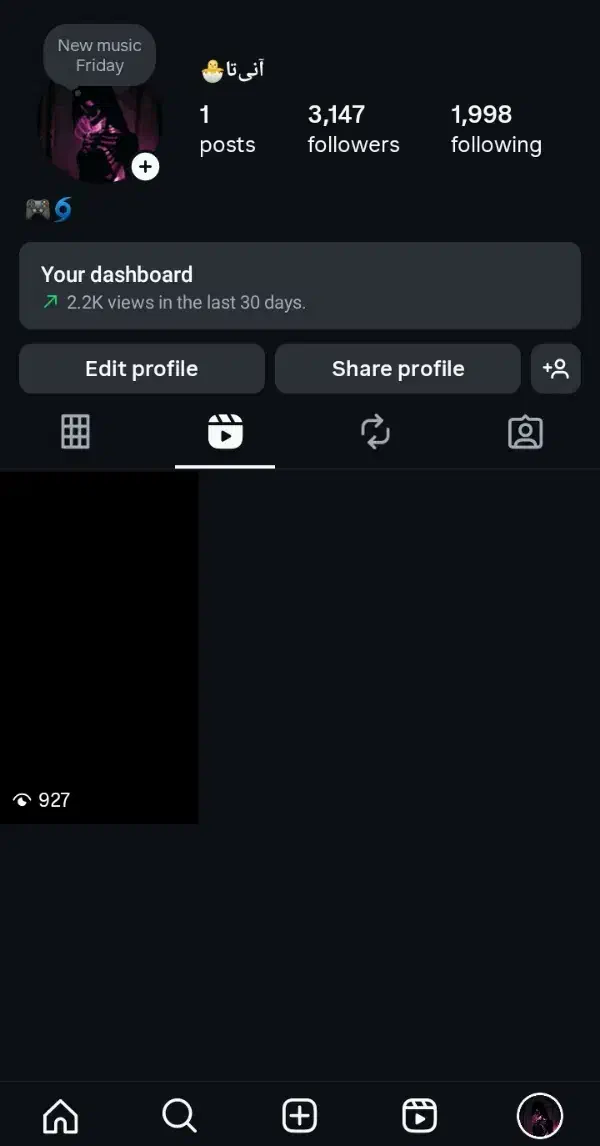Go to the Home feed
Image resolution: width=600 pixels, height=1146 pixels.
coord(60,1115)
